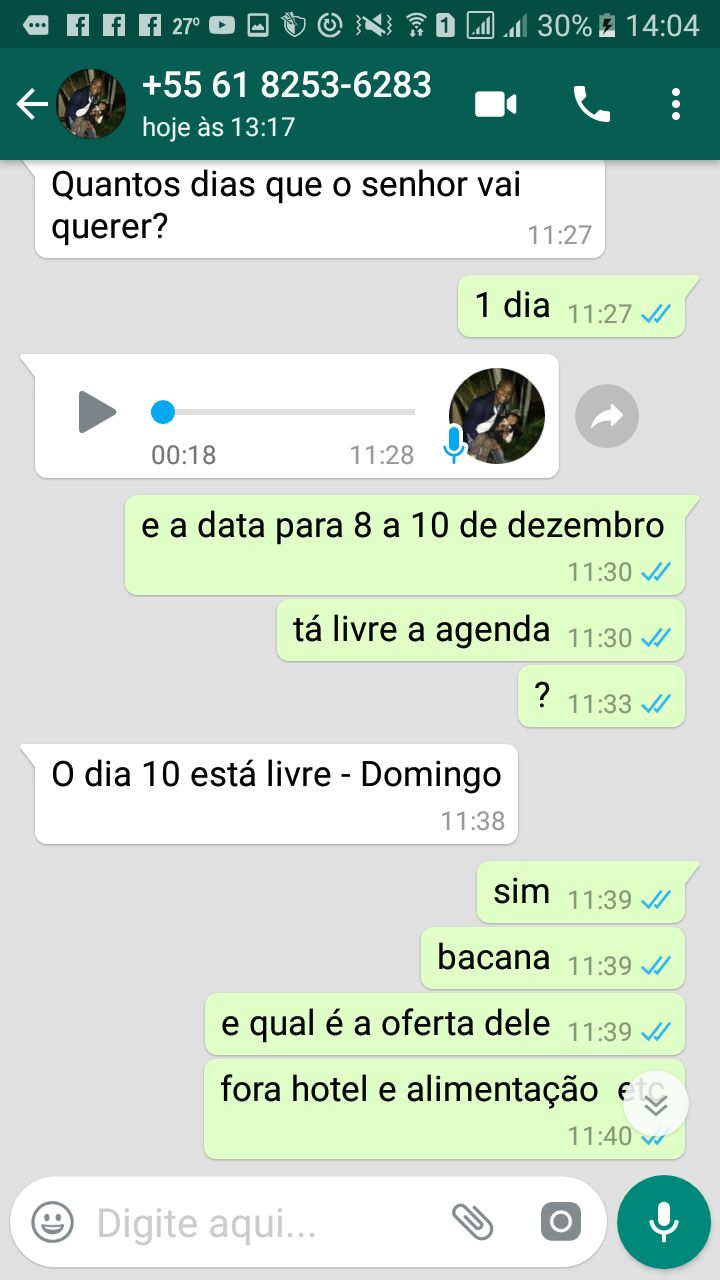720x1280 pixels.
Task: Start a video call
Action: coord(496,104)
